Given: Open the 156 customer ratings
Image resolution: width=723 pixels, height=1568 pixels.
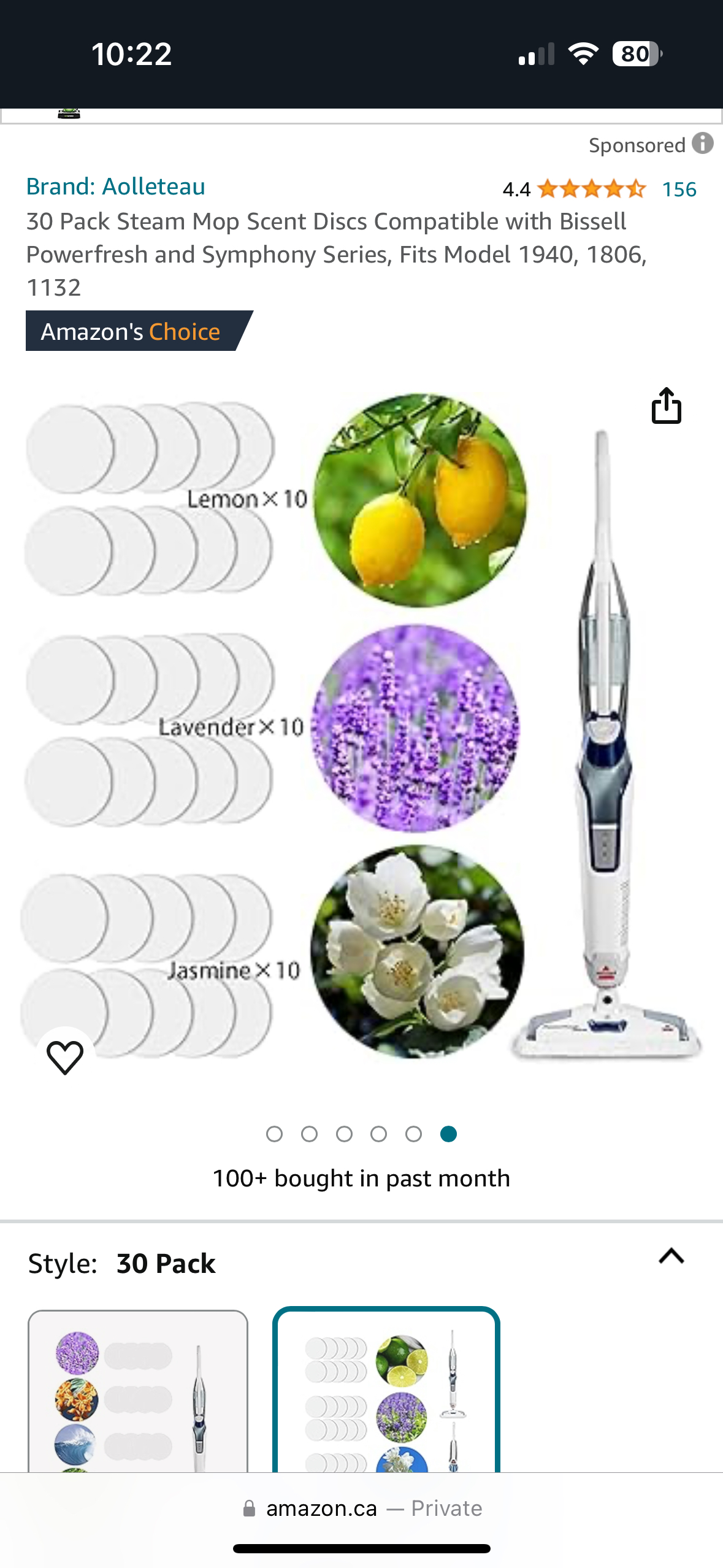Looking at the screenshot, I should click(679, 190).
